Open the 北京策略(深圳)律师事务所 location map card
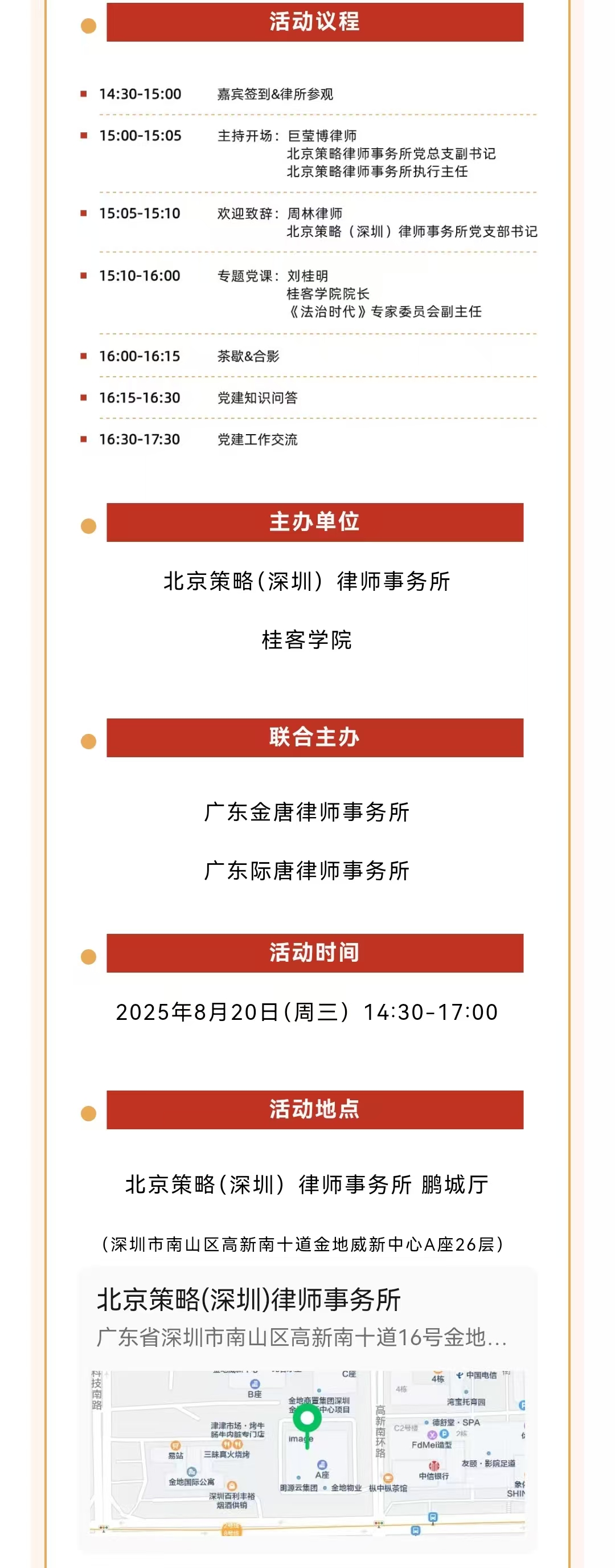The width and height of the screenshot is (615, 1568). click(x=307, y=1315)
